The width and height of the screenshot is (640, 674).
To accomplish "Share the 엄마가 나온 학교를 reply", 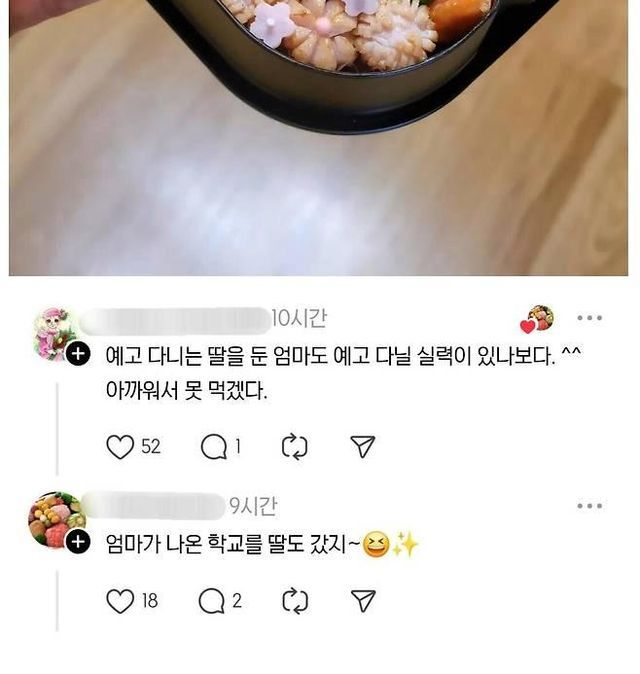I will point(363,600).
